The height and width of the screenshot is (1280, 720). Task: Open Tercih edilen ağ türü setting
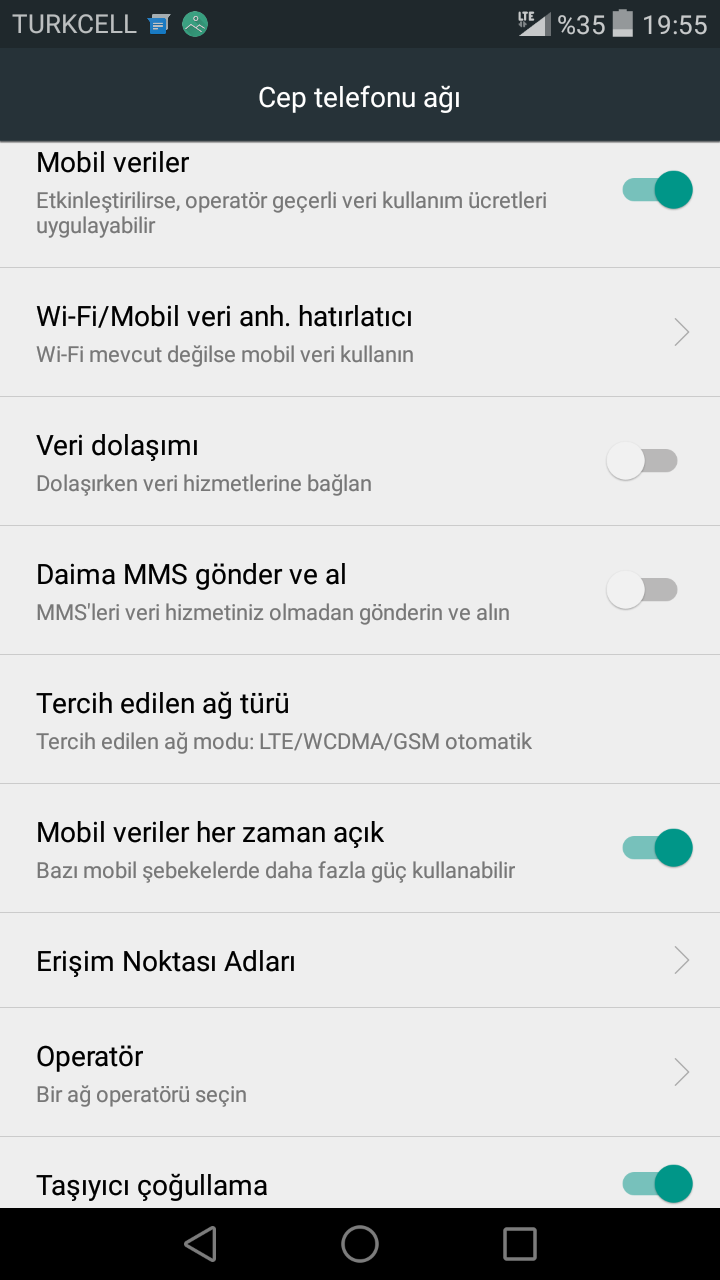click(x=360, y=719)
